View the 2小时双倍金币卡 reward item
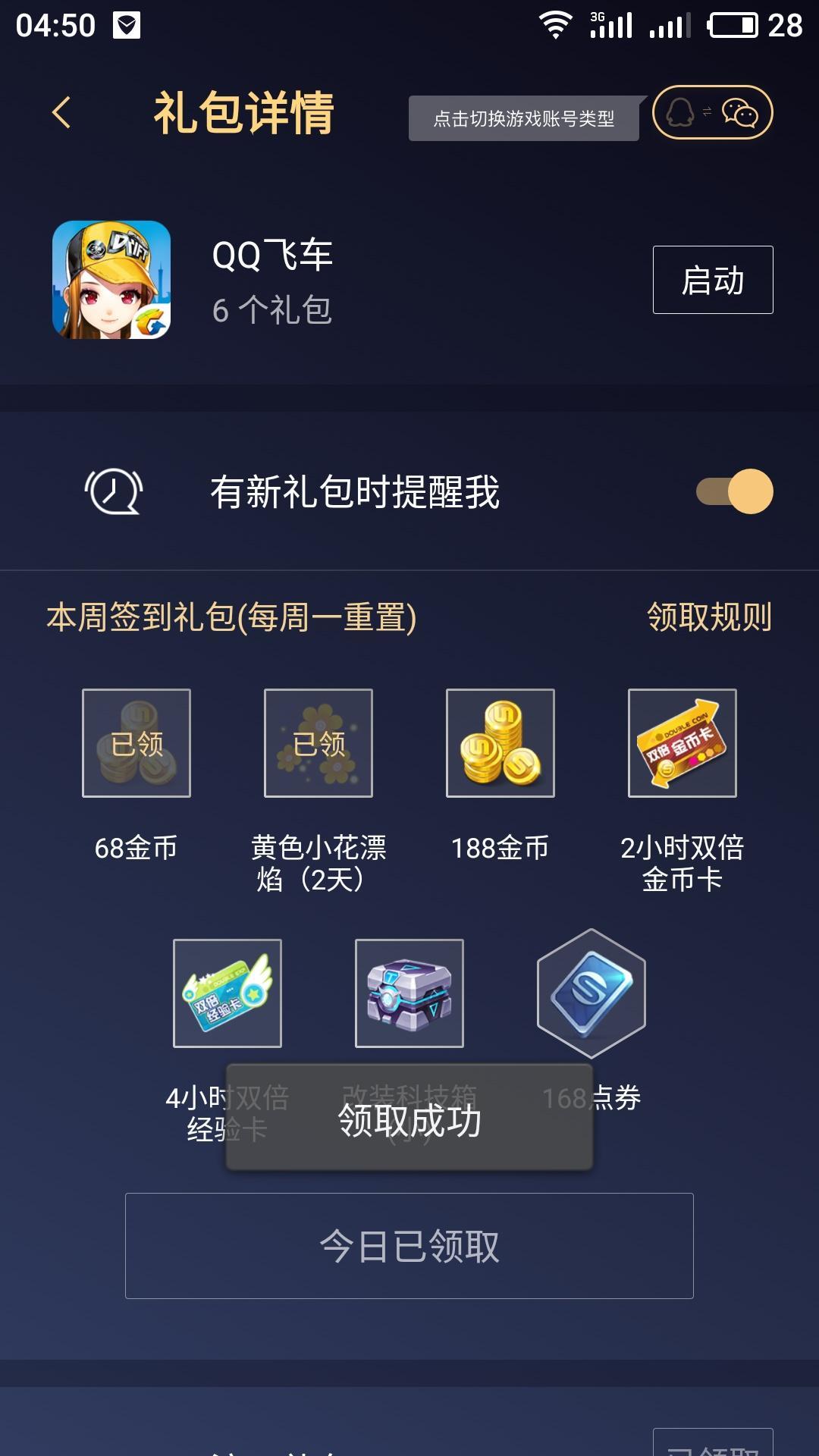Viewport: 819px width, 1456px height. [x=682, y=743]
